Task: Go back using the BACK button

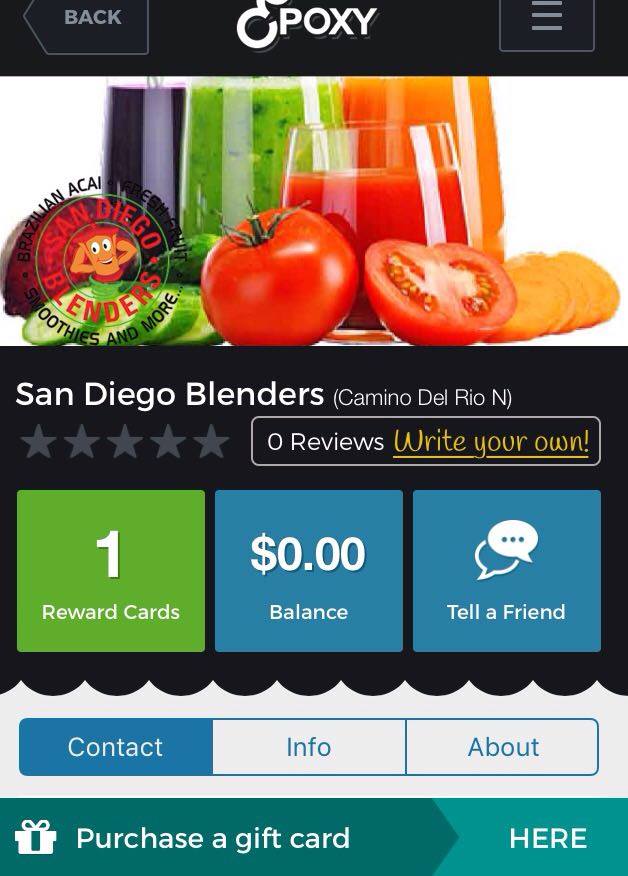Action: coord(88,22)
